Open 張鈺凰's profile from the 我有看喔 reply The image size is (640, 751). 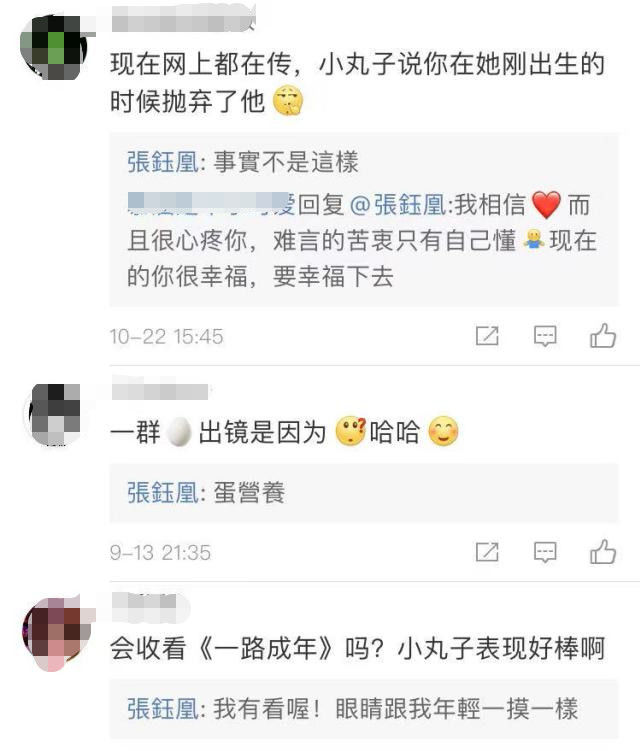163,709
